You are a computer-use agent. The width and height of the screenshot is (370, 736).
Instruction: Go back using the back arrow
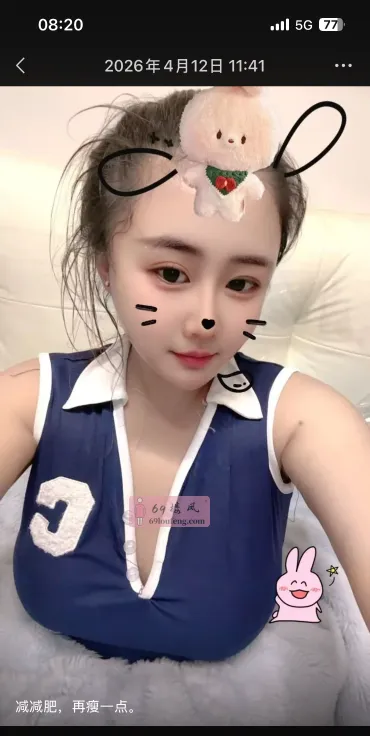click(x=20, y=66)
